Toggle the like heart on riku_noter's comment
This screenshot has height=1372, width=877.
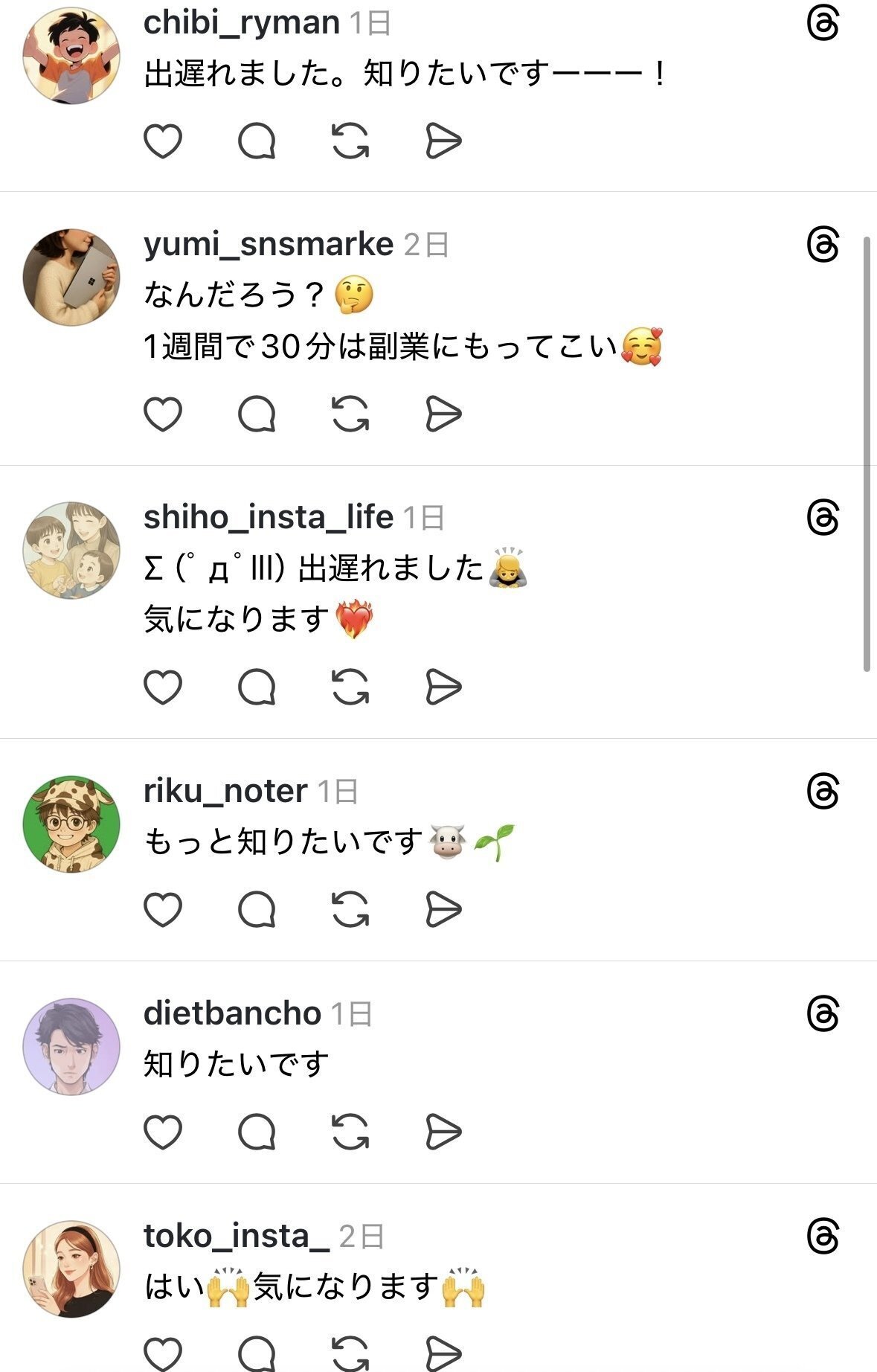click(165, 909)
